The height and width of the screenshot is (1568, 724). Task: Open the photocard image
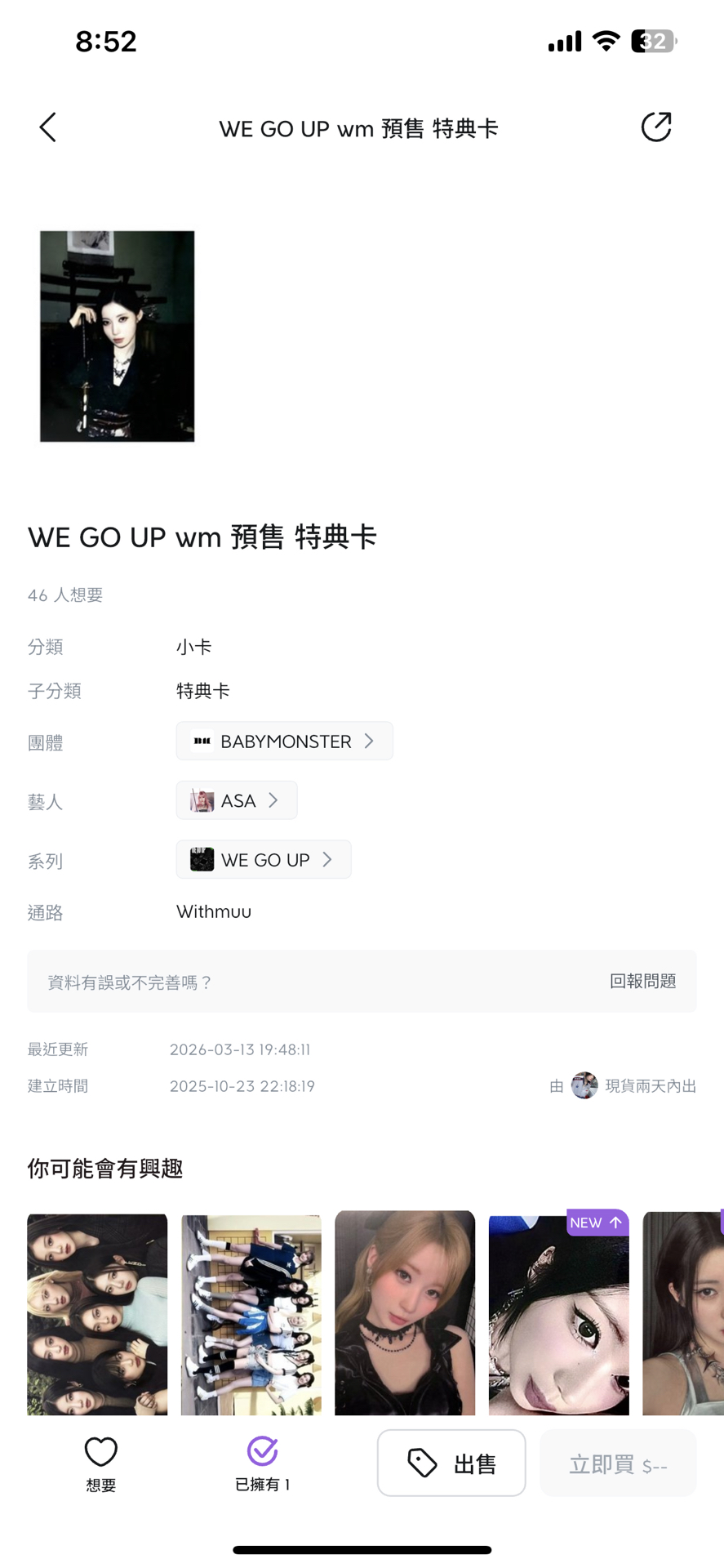[x=118, y=336]
